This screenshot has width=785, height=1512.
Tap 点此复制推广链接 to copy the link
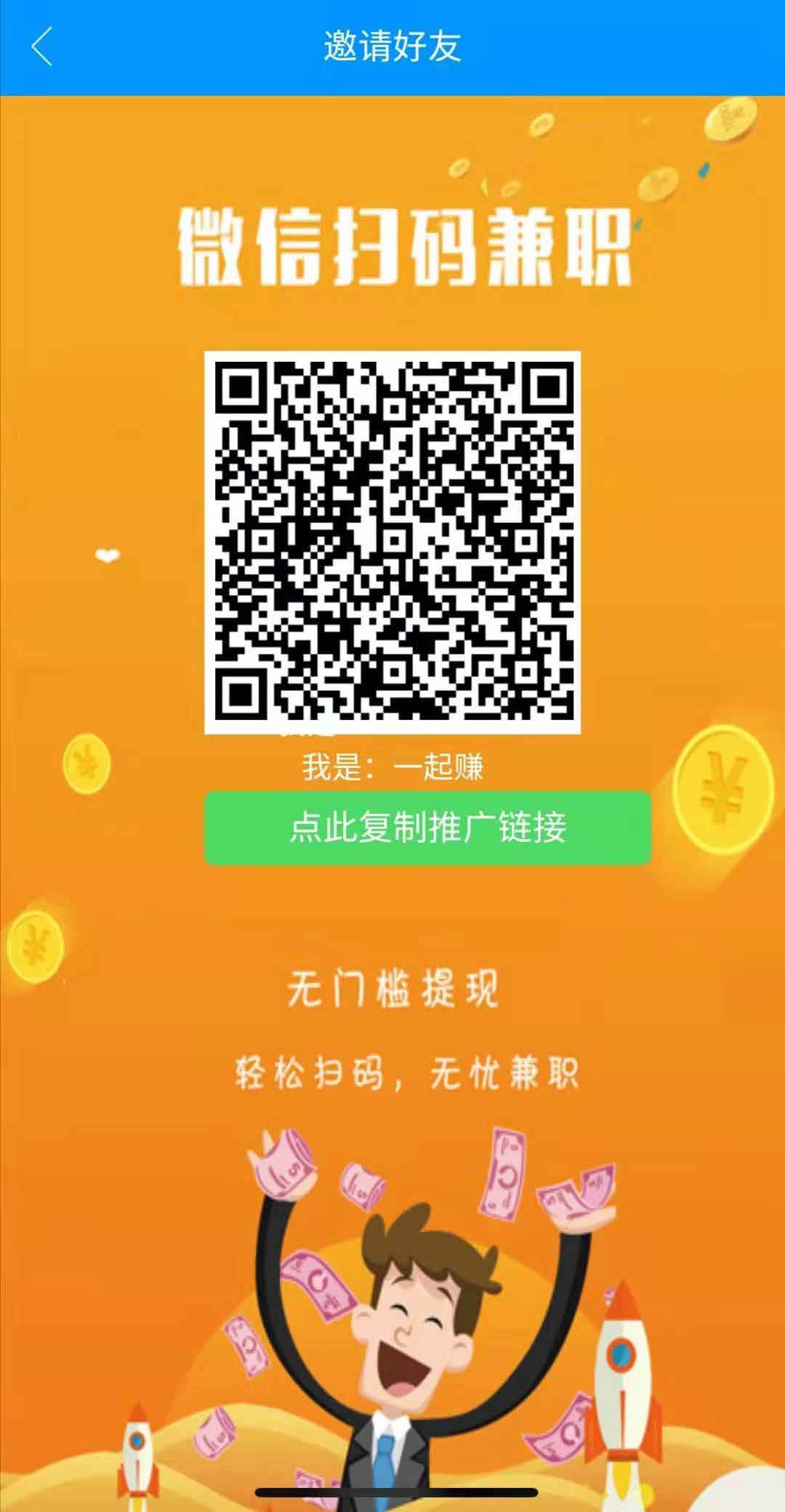pyautogui.click(x=427, y=828)
